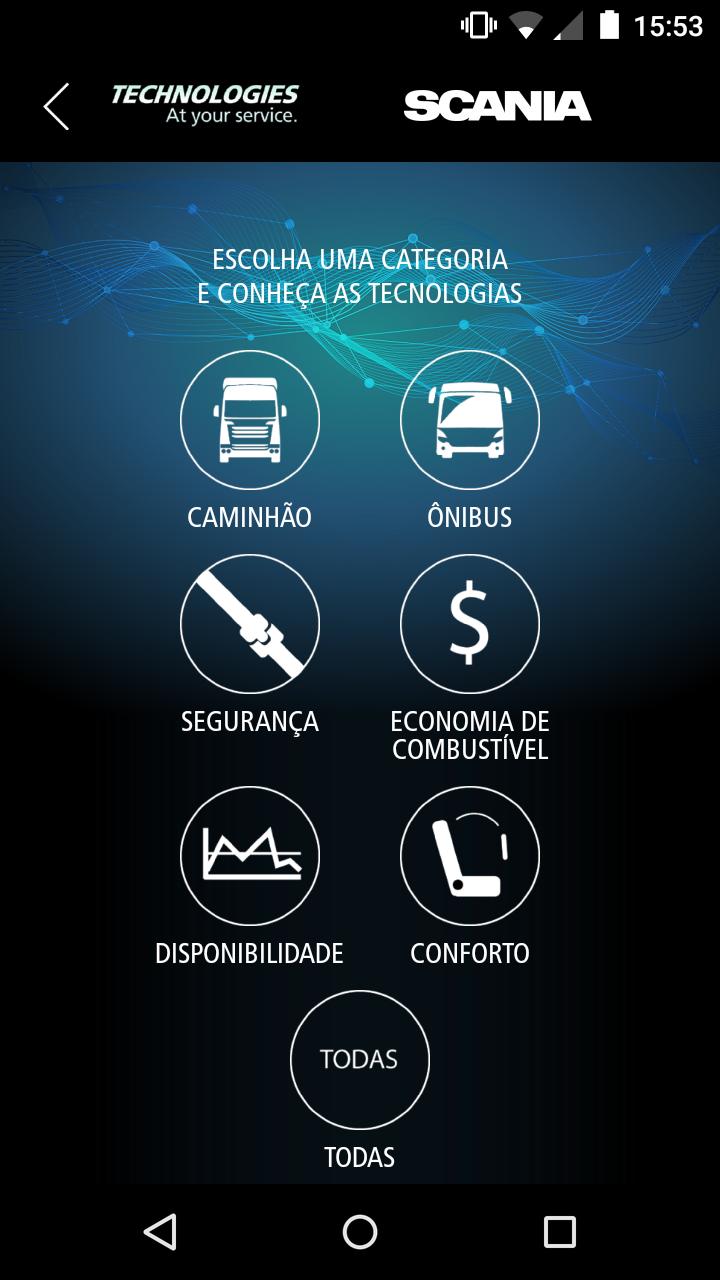Select the Segurança text label

point(249,721)
